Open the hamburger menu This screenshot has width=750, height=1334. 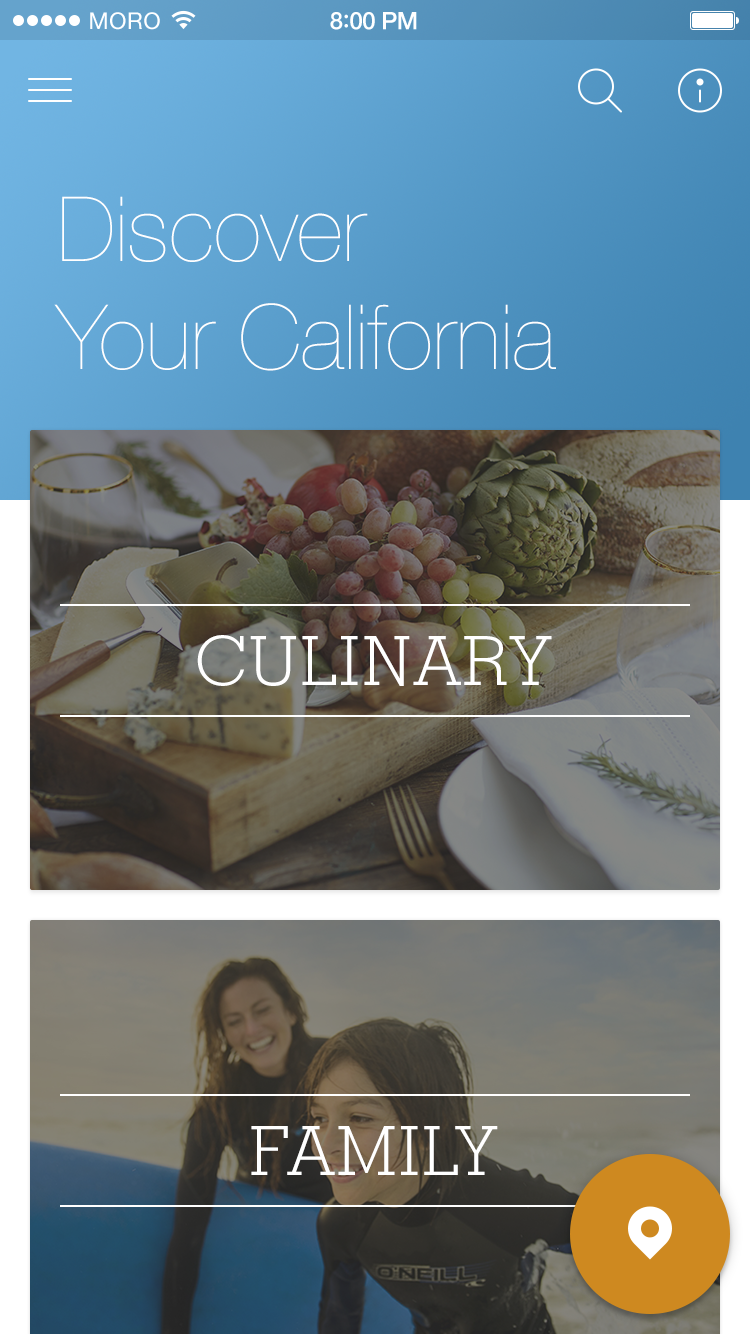tap(50, 90)
